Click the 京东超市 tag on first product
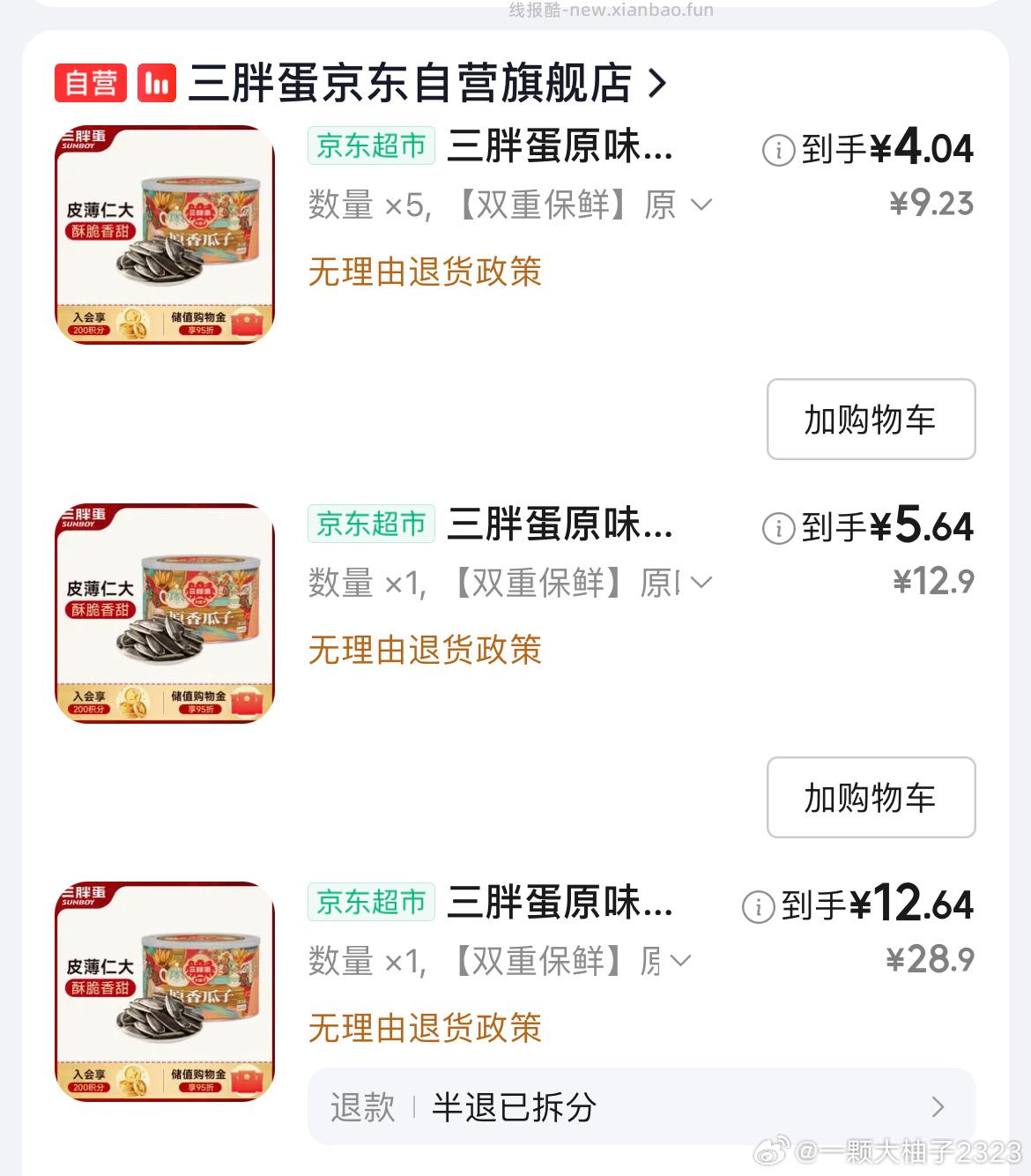Image resolution: width=1031 pixels, height=1176 pixels. click(x=370, y=145)
